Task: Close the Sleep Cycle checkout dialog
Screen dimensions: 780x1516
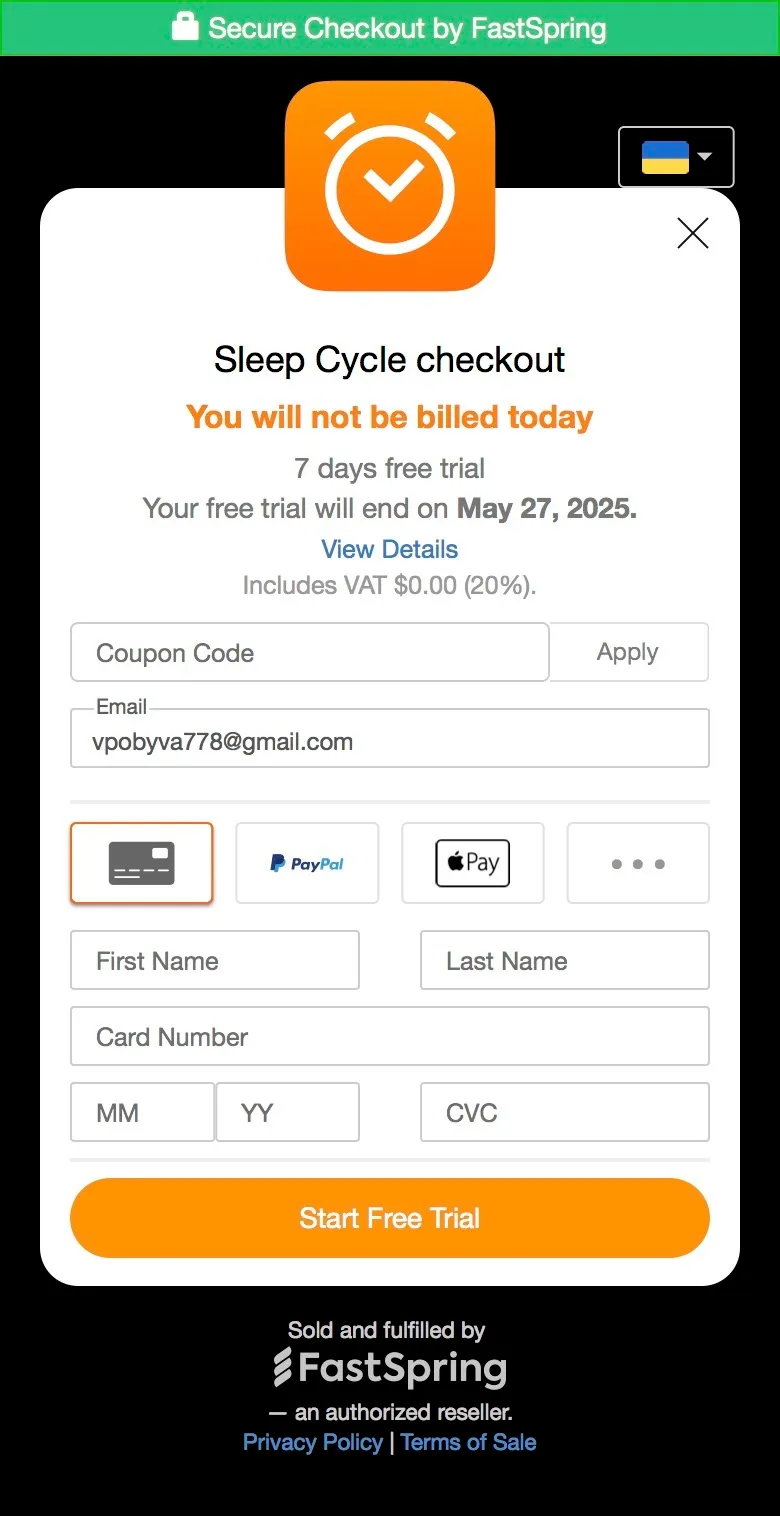Action: click(693, 233)
